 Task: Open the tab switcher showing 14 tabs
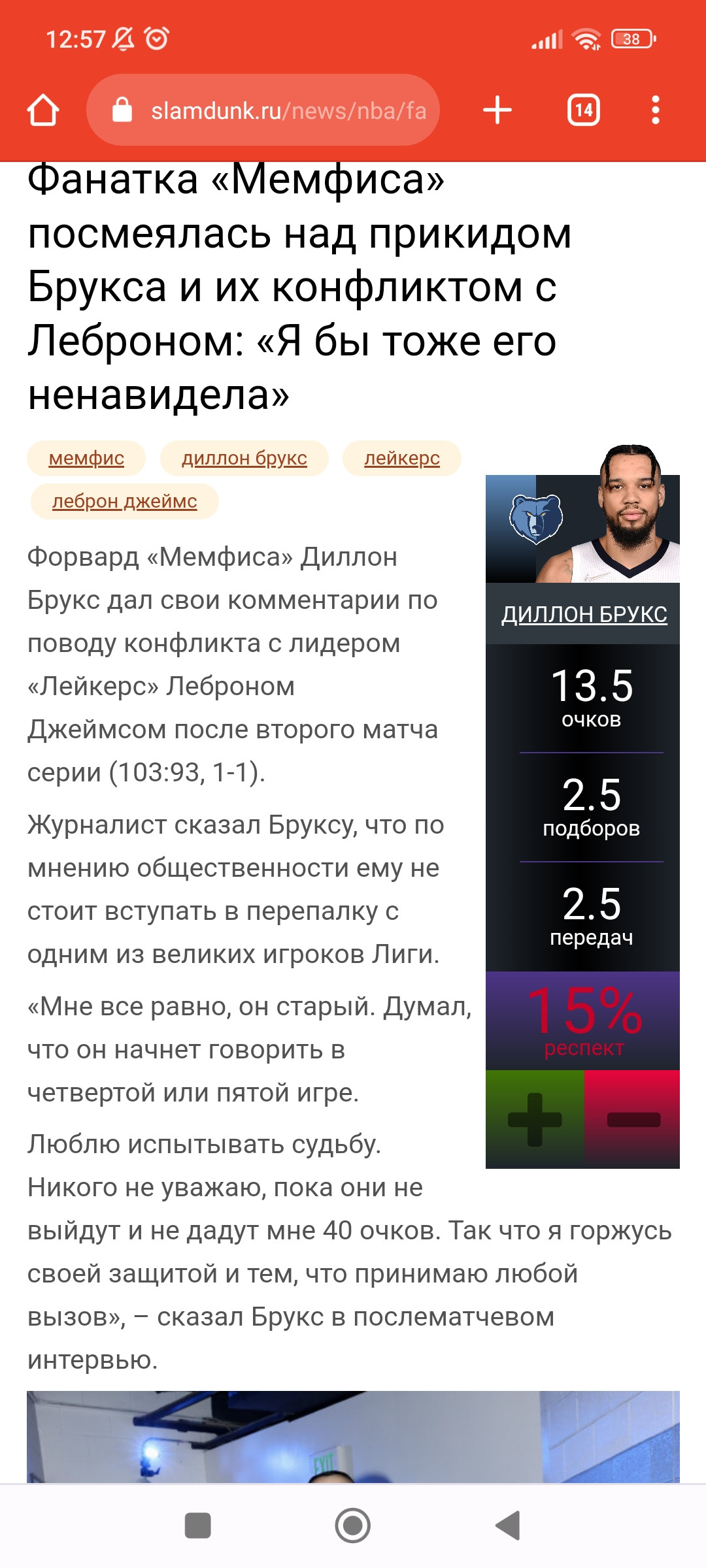tap(584, 110)
